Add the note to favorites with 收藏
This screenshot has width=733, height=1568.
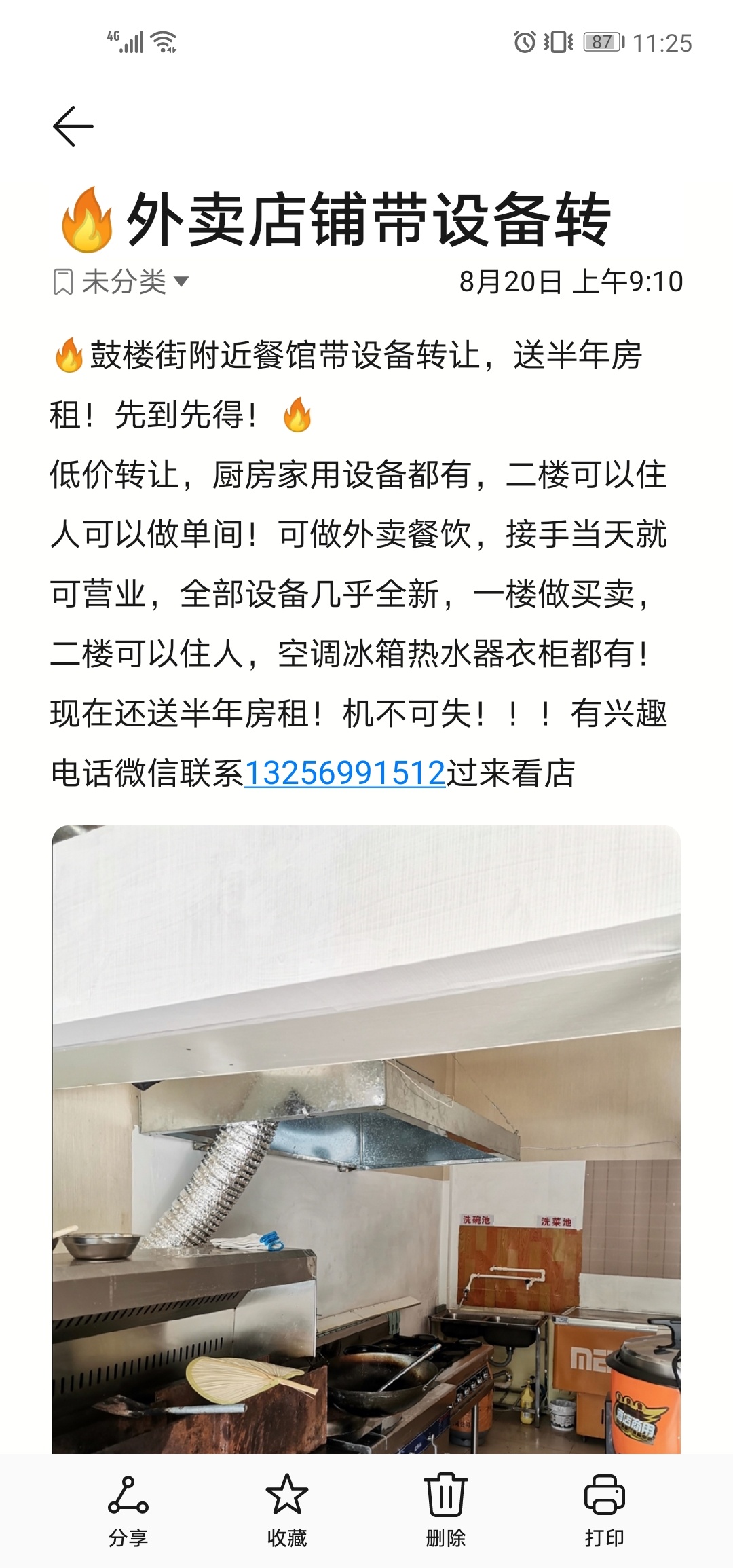point(286,1508)
